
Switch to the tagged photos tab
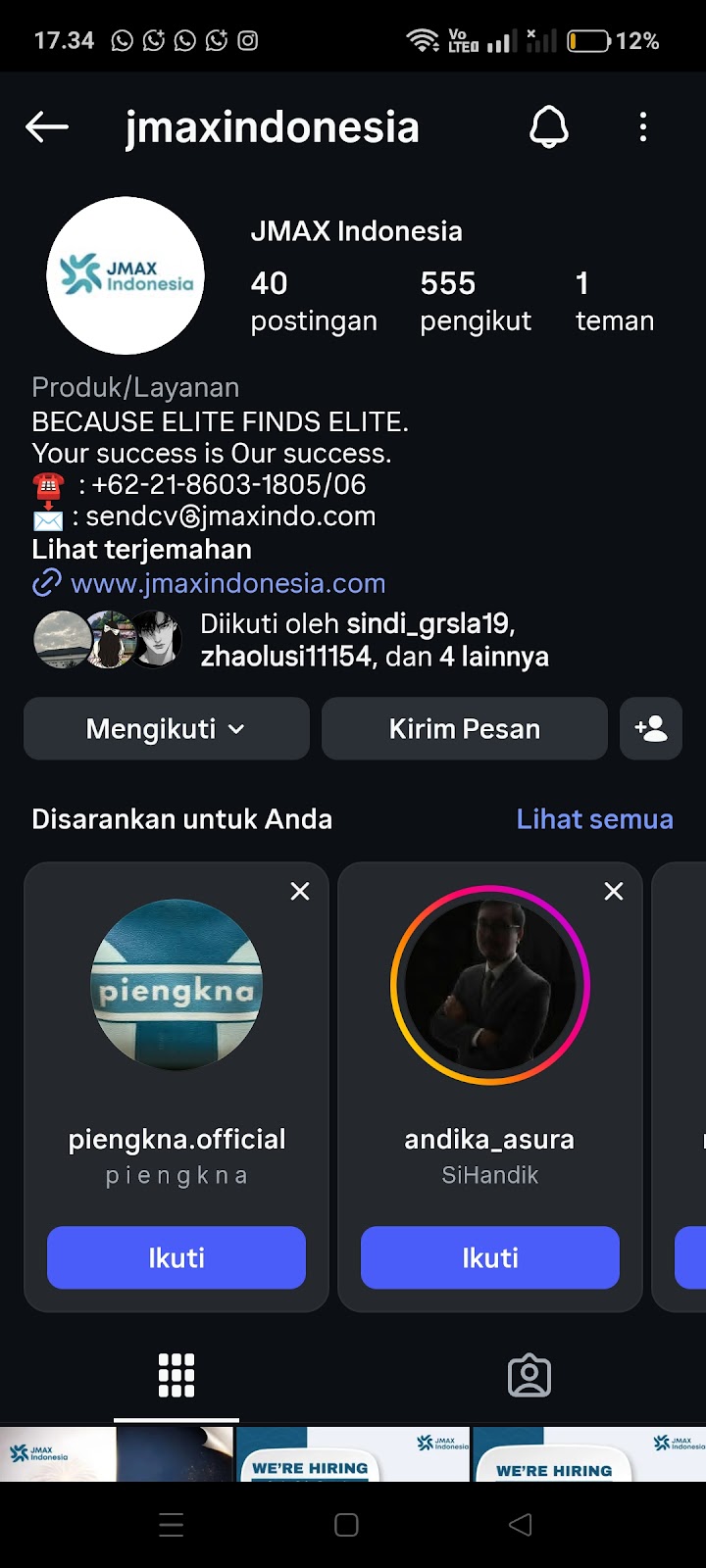[x=529, y=1376]
